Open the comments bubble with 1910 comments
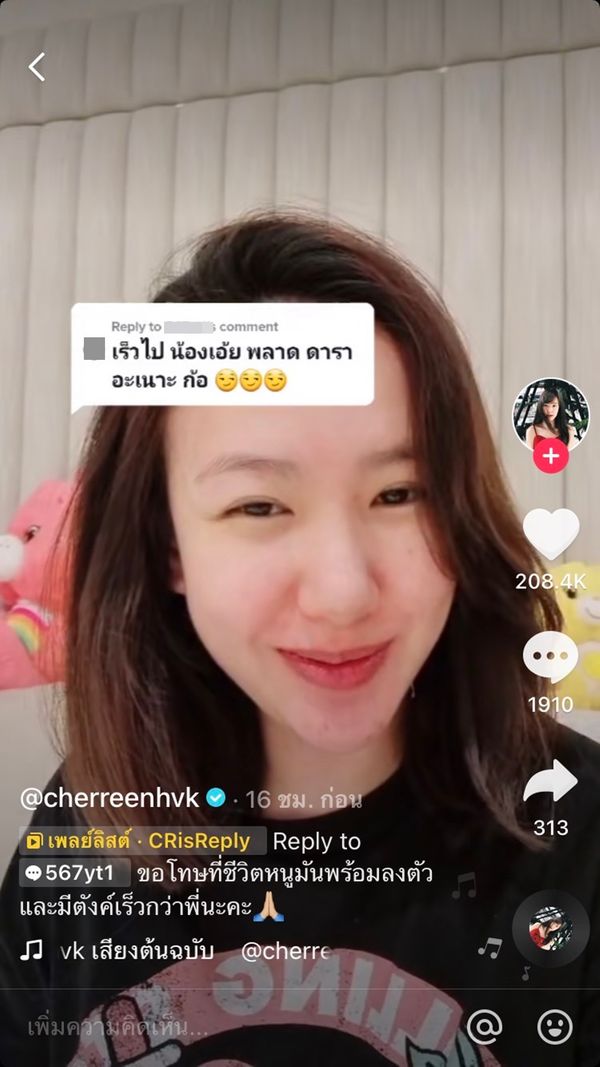600x1067 pixels. (550, 659)
